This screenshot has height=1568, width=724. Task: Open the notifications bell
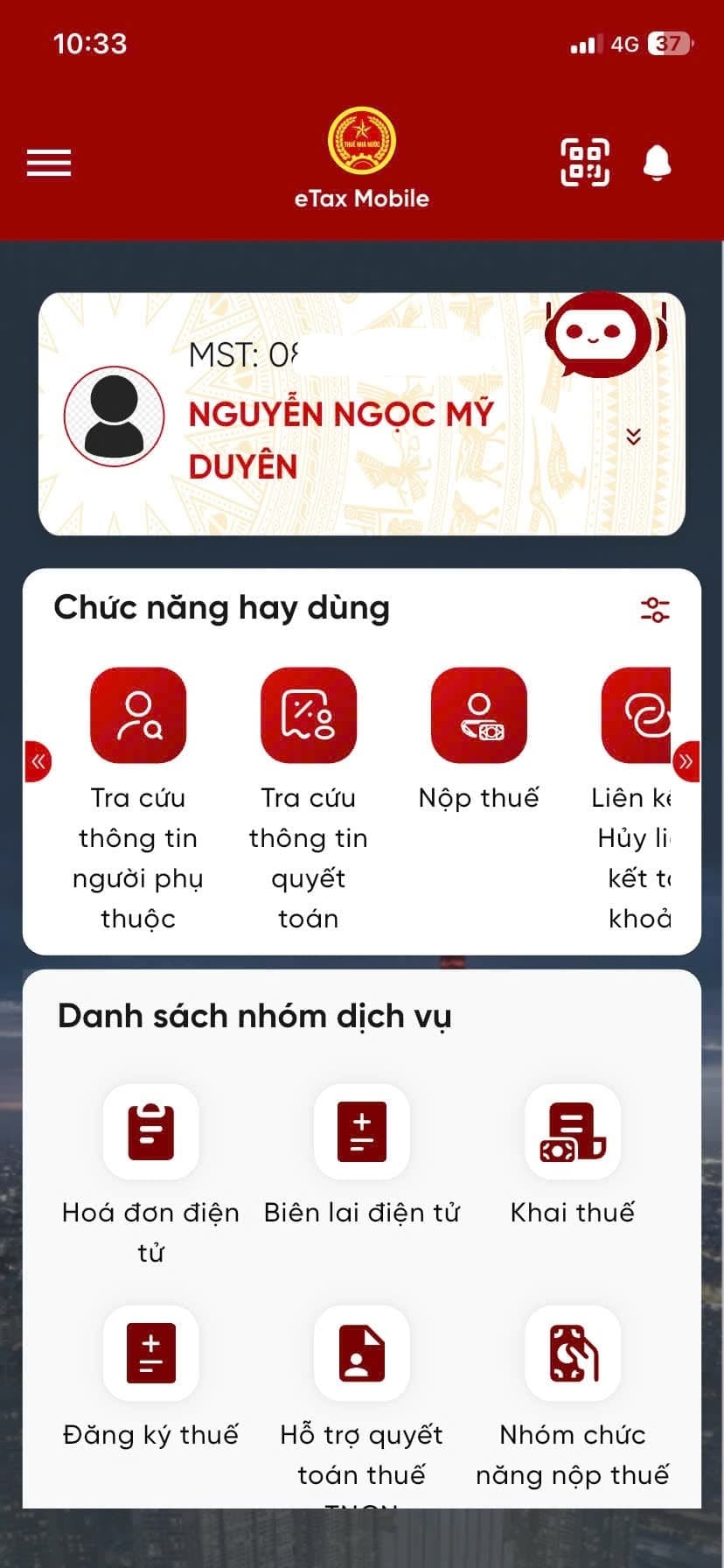point(658,163)
